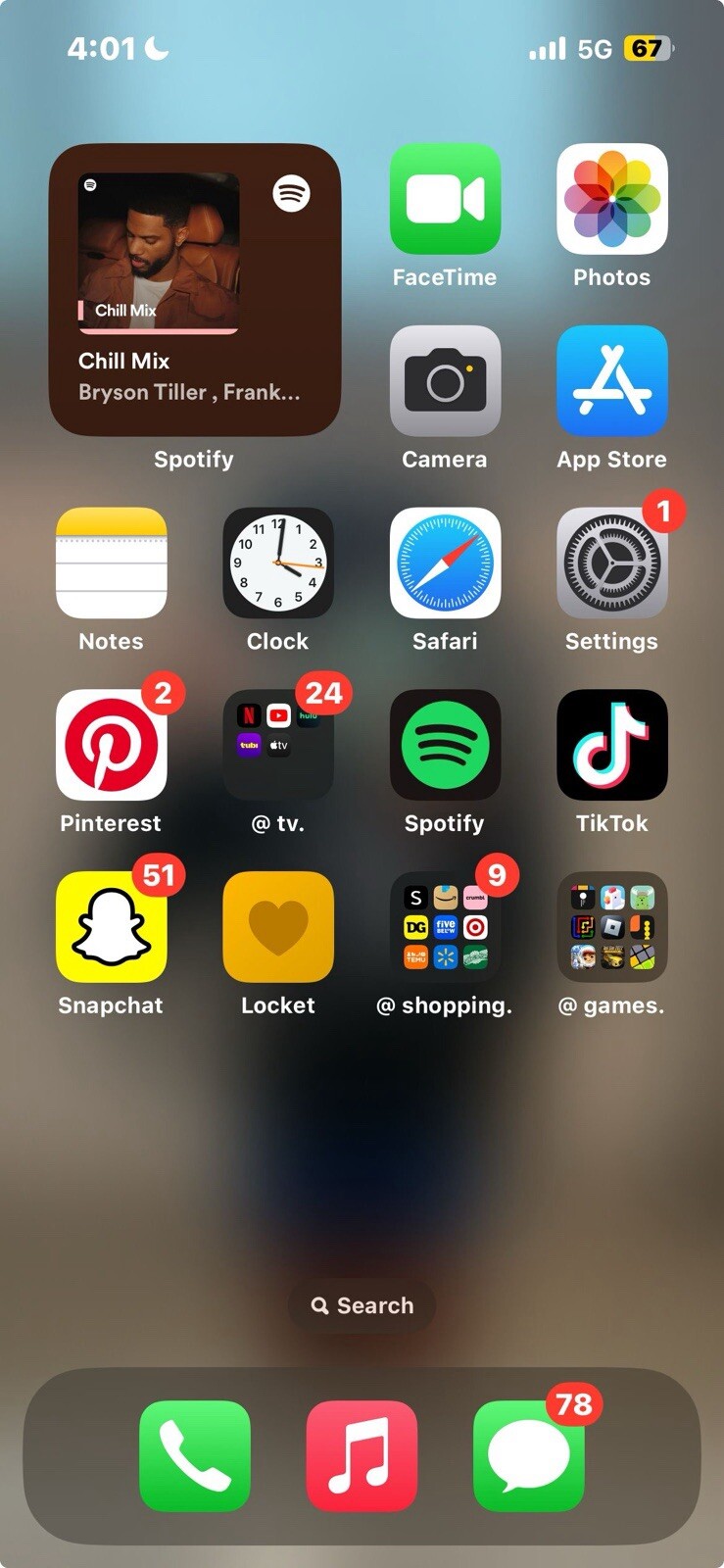The height and width of the screenshot is (1568, 724).
Task: Open Settings with its notification badge
Action: click(612, 563)
